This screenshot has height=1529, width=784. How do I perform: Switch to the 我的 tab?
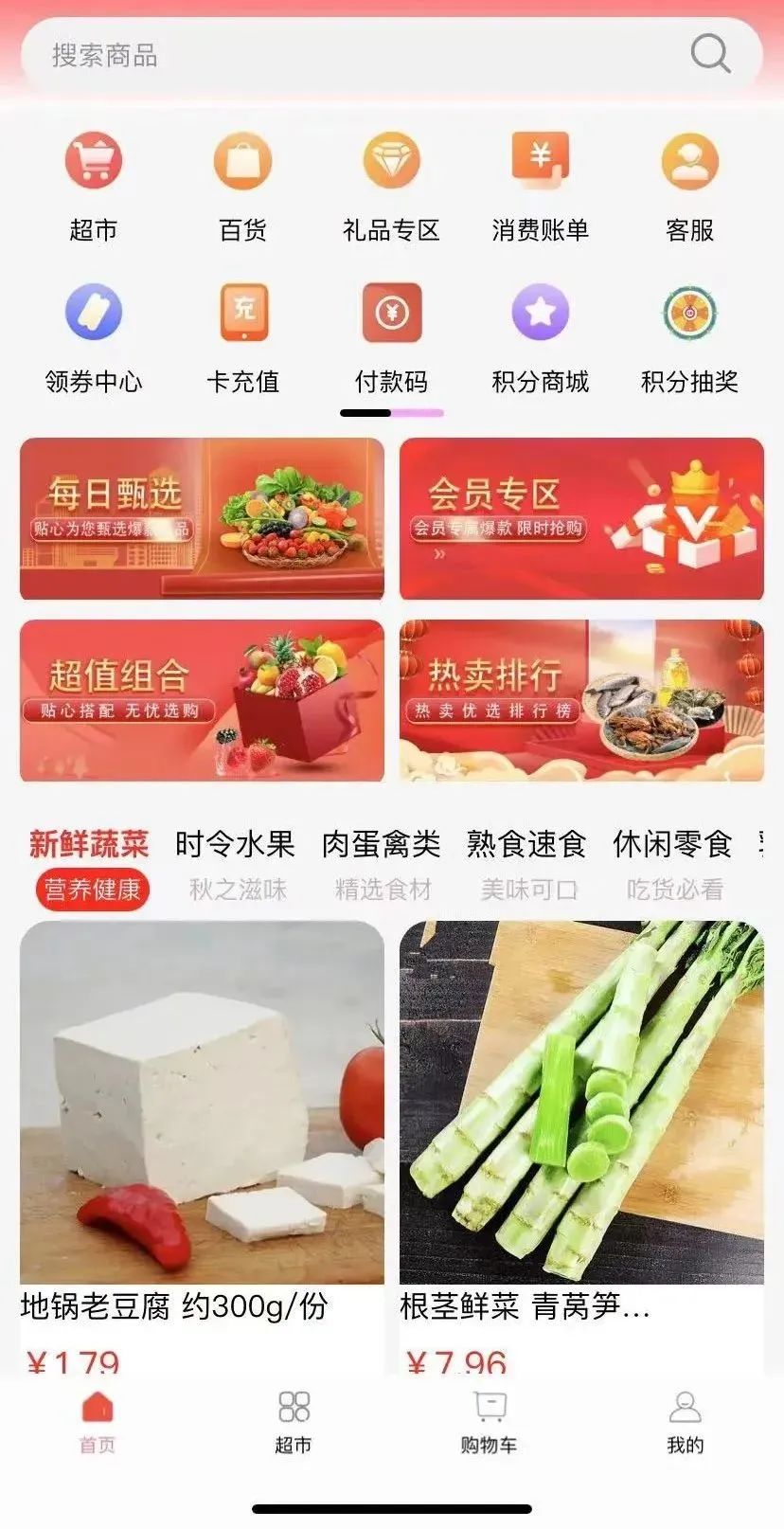[x=685, y=1422]
